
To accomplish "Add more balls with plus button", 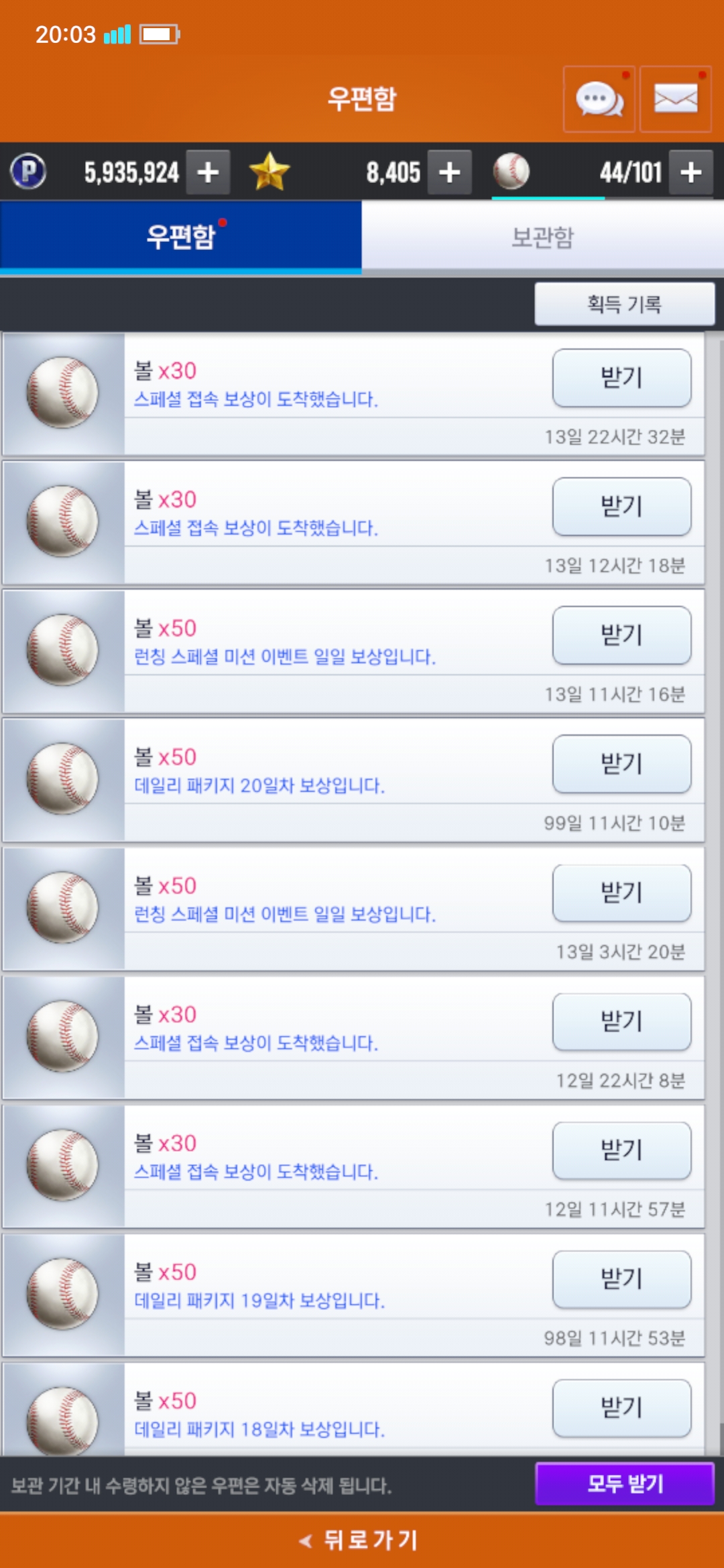I will click(691, 172).
